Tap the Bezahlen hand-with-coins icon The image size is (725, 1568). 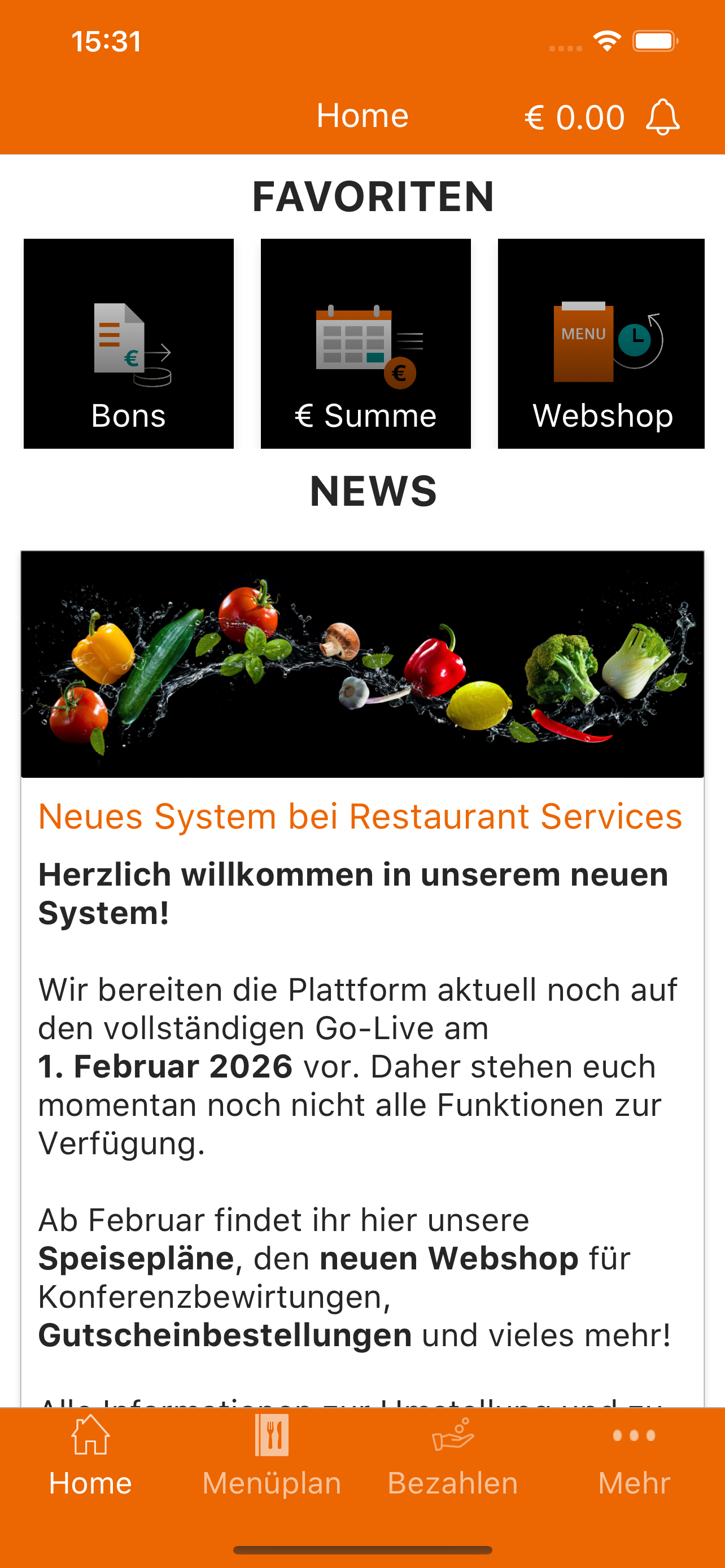(453, 1435)
